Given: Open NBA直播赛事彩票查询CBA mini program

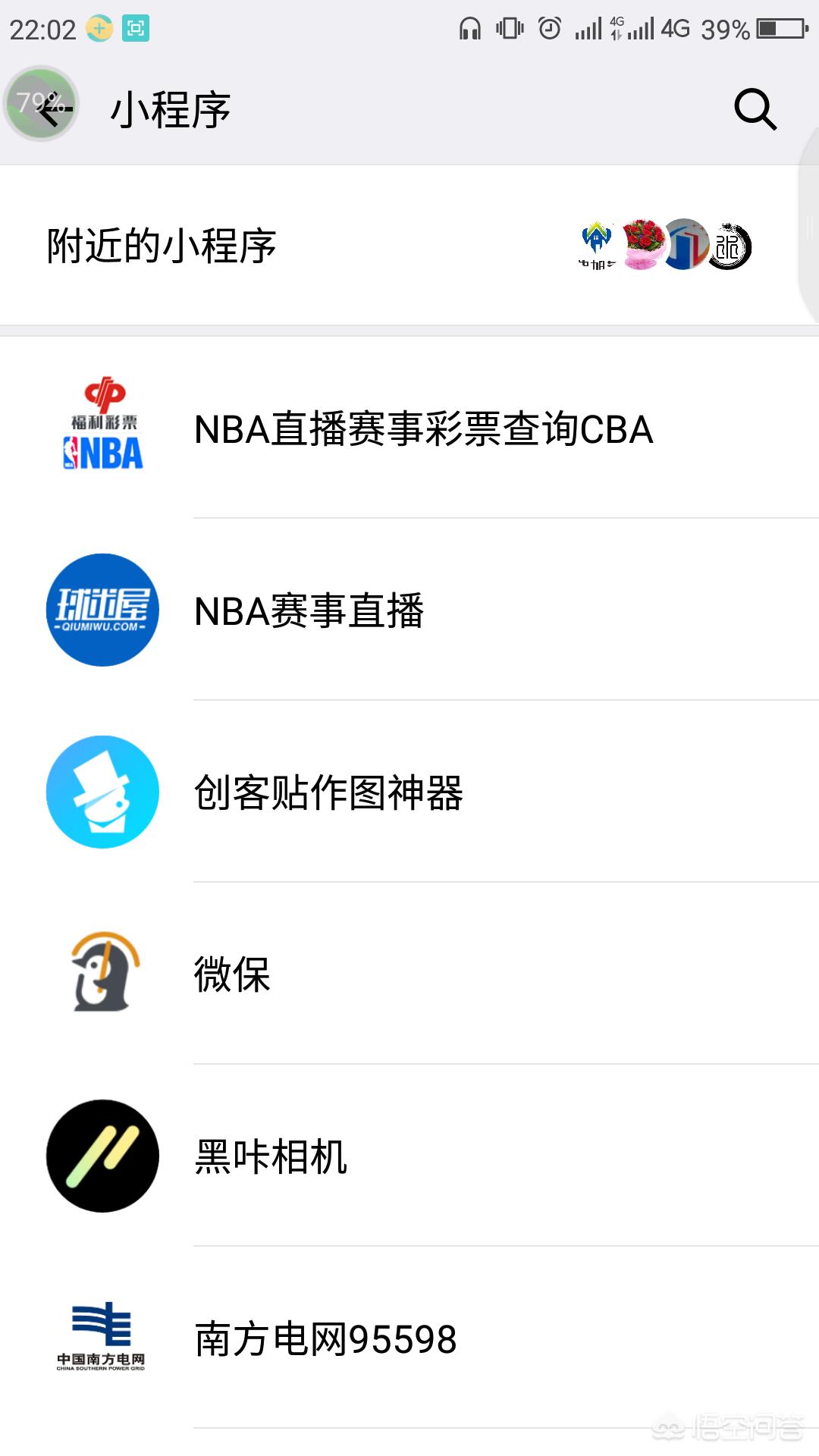Looking at the screenshot, I should click(x=409, y=428).
